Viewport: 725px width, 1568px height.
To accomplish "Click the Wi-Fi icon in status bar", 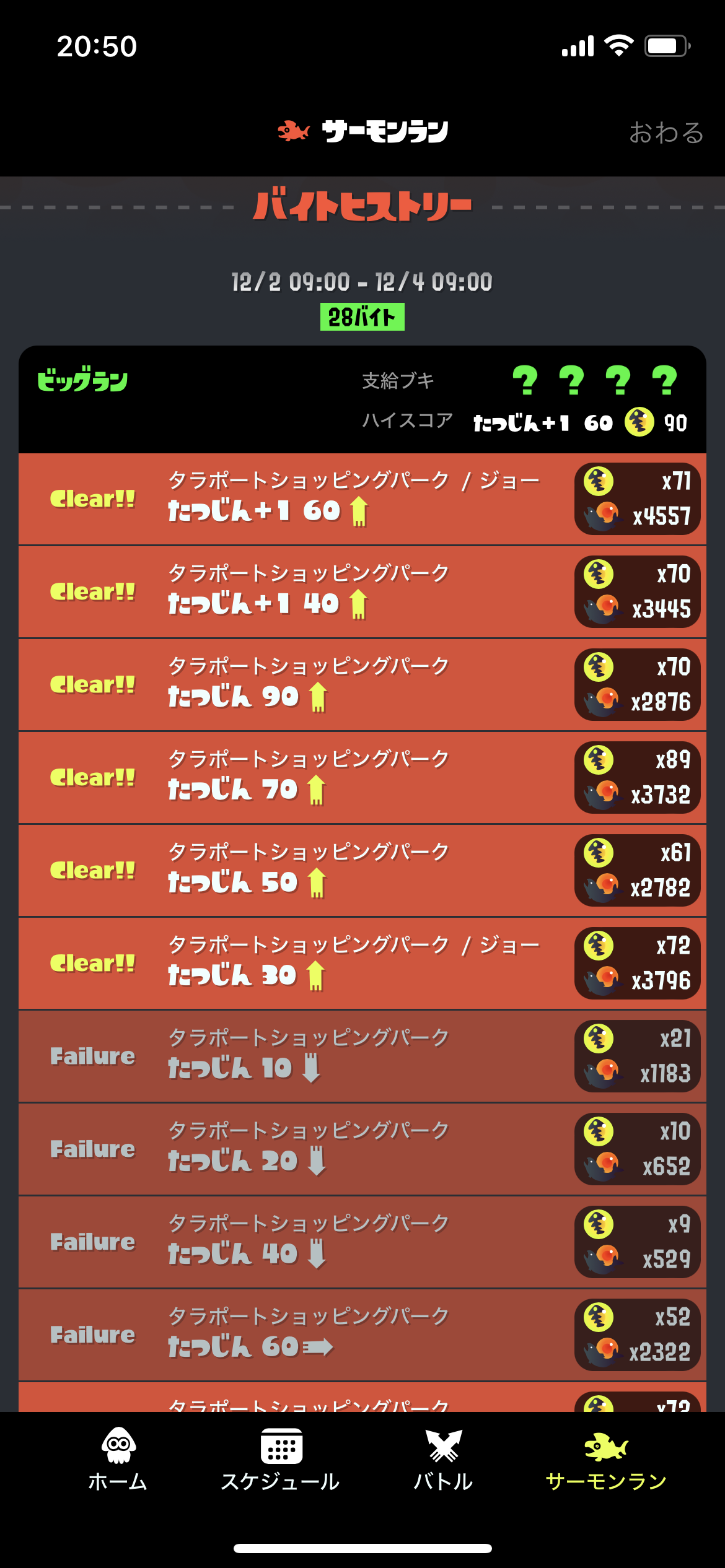I will tap(619, 43).
